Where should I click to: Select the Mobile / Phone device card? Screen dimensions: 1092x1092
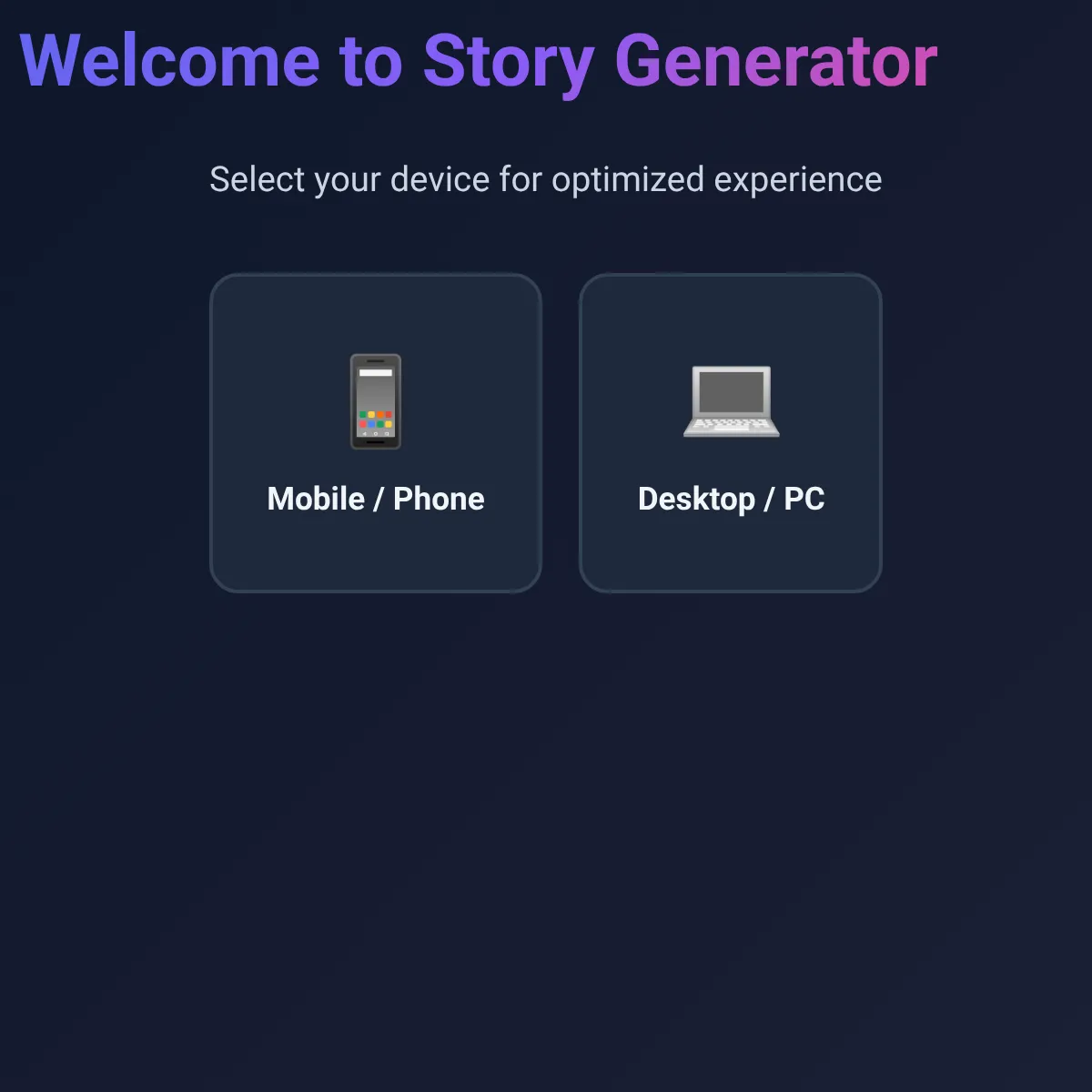pos(376,433)
